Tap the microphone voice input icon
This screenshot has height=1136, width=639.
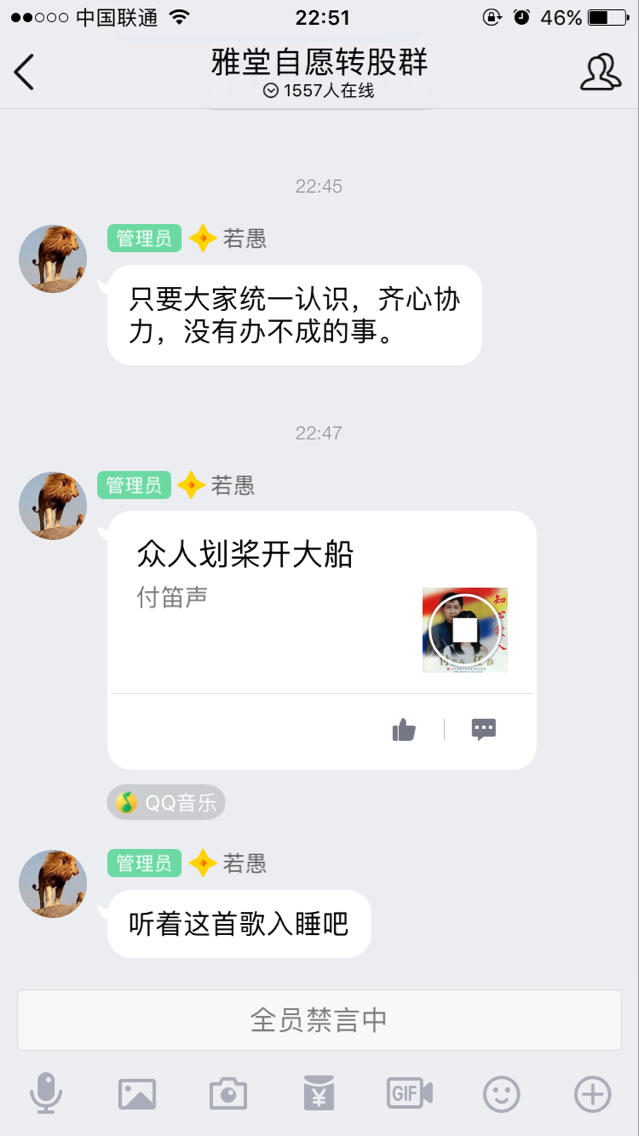click(45, 1094)
